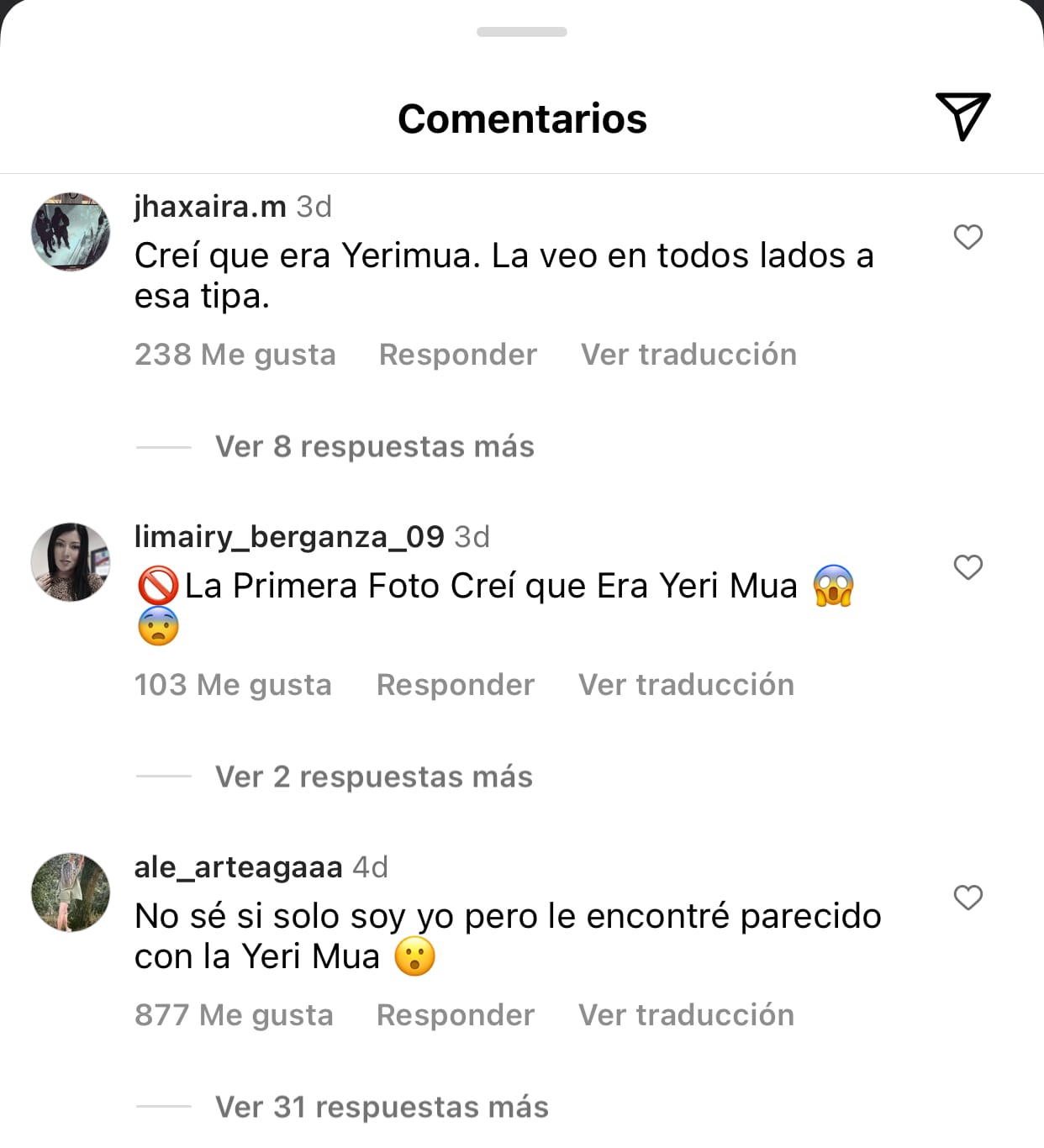The width and height of the screenshot is (1044, 1148).
Task: Visit the jhaxaira.m username link
Action: coord(210,206)
